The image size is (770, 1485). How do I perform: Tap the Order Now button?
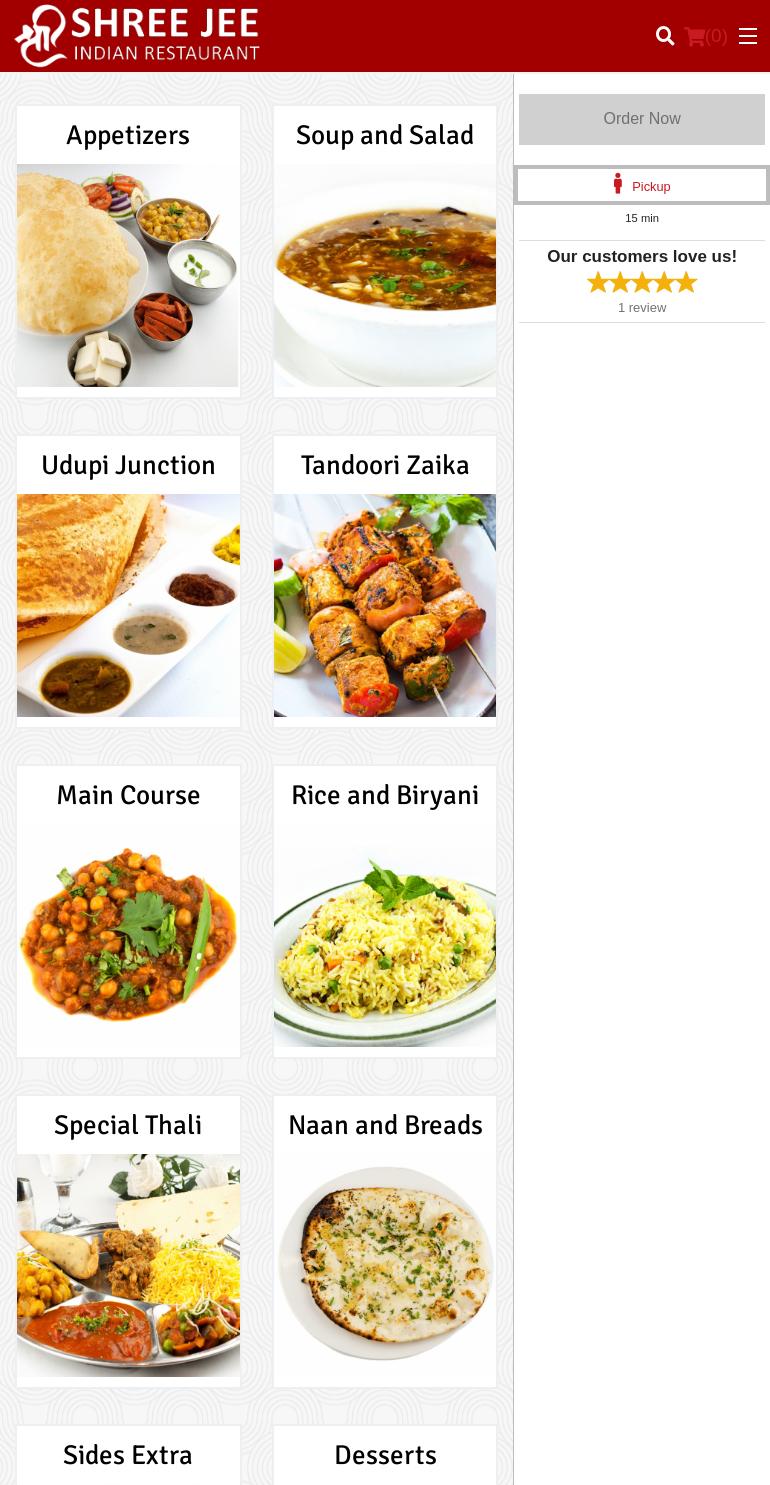tap(641, 119)
